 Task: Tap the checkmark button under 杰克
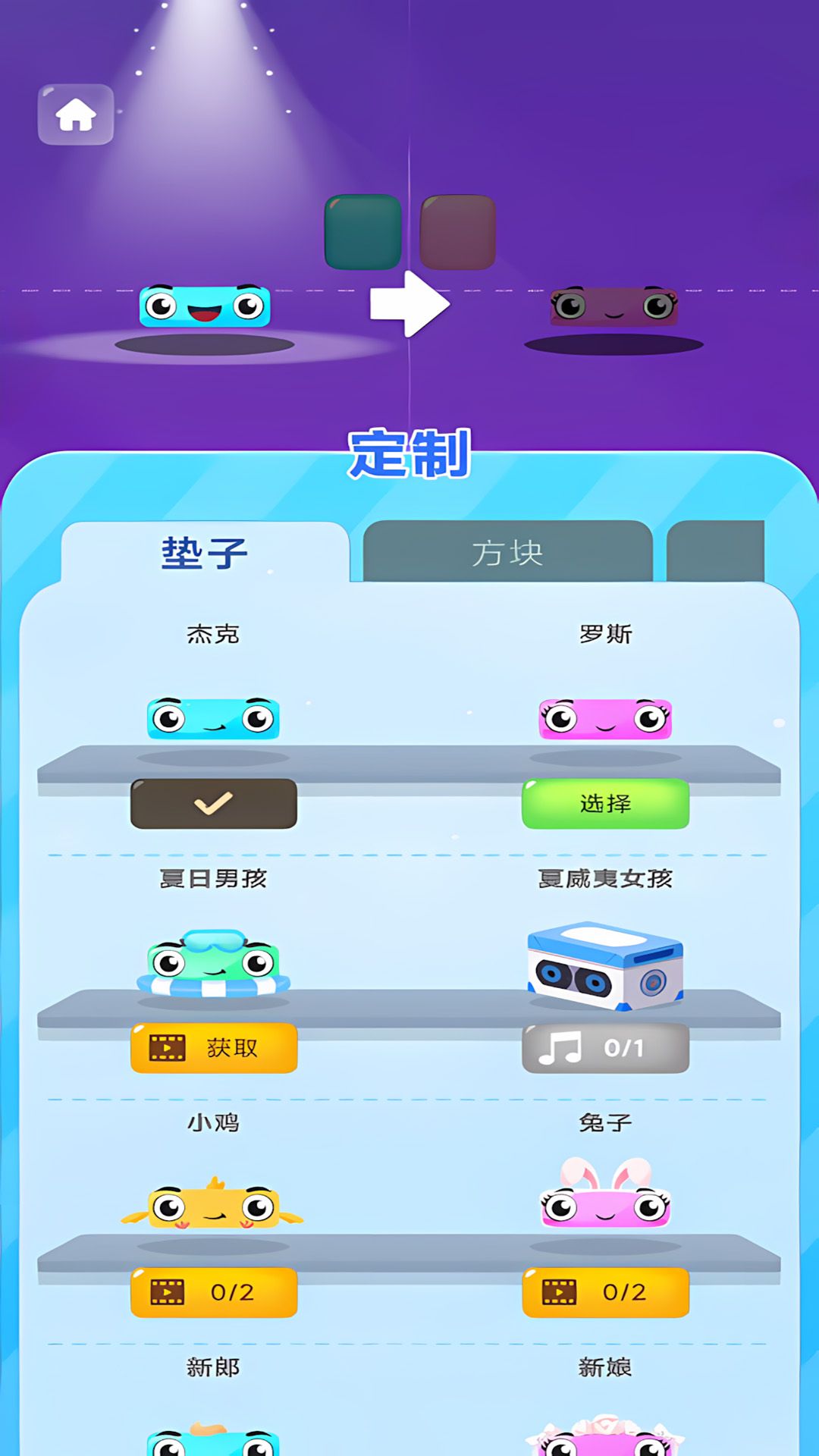tap(214, 804)
